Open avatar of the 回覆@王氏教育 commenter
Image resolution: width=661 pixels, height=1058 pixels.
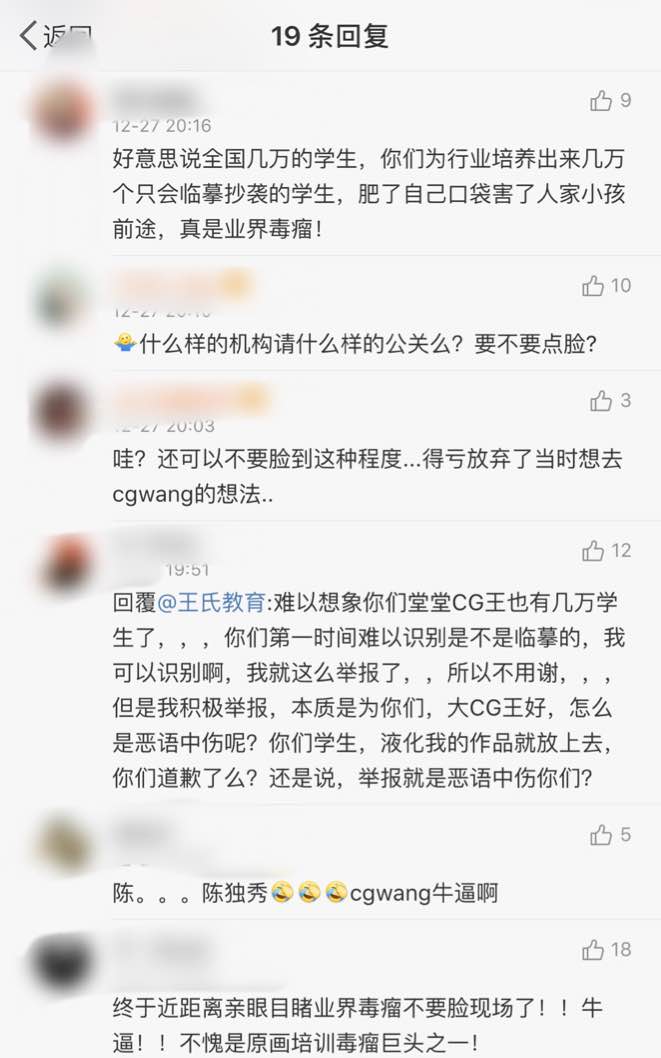click(63, 562)
